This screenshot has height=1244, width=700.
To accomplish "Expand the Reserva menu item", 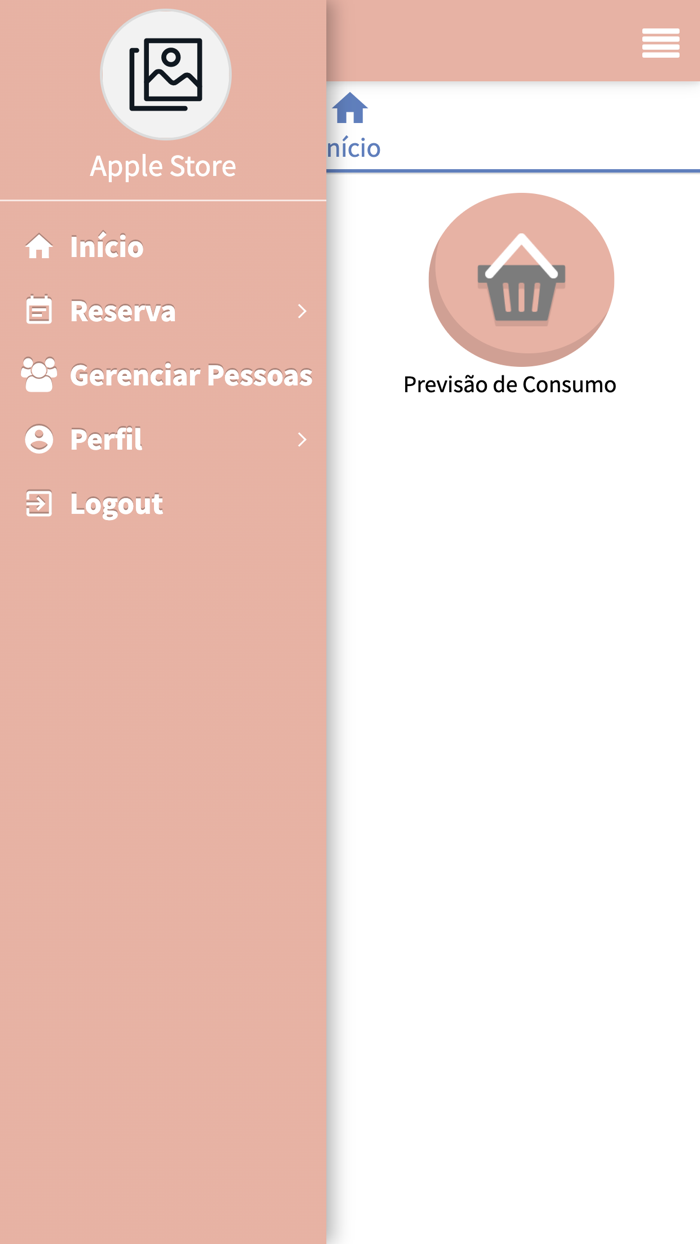I will click(163, 311).
